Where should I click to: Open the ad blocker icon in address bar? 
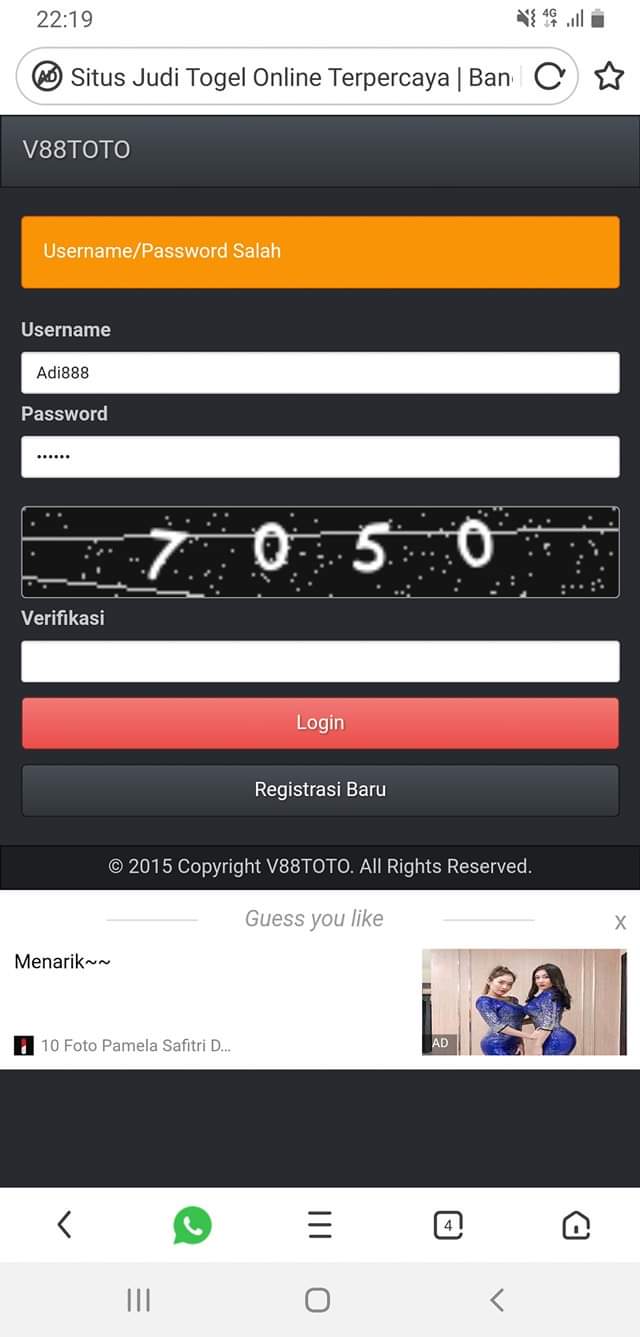[x=47, y=77]
